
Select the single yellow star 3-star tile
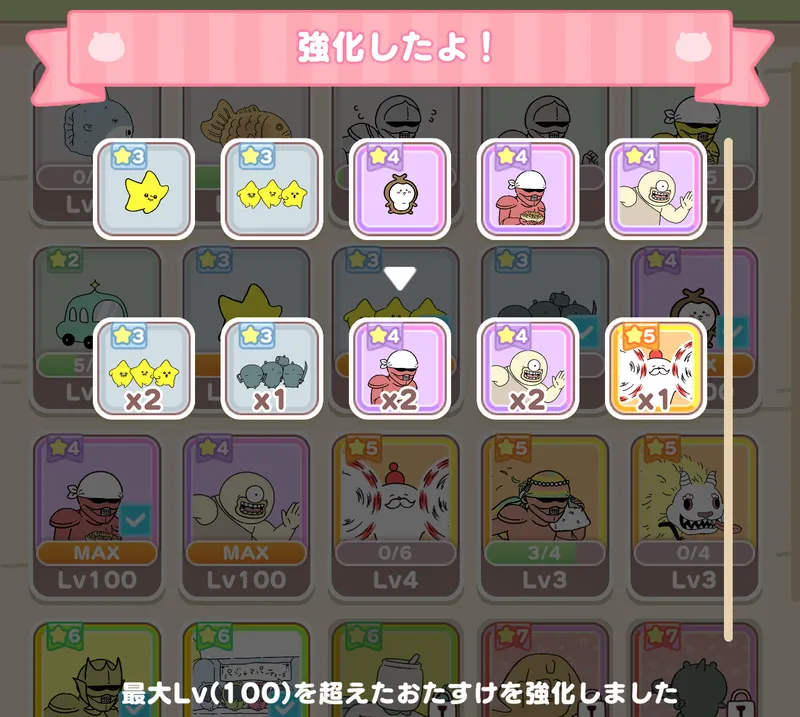(x=144, y=188)
